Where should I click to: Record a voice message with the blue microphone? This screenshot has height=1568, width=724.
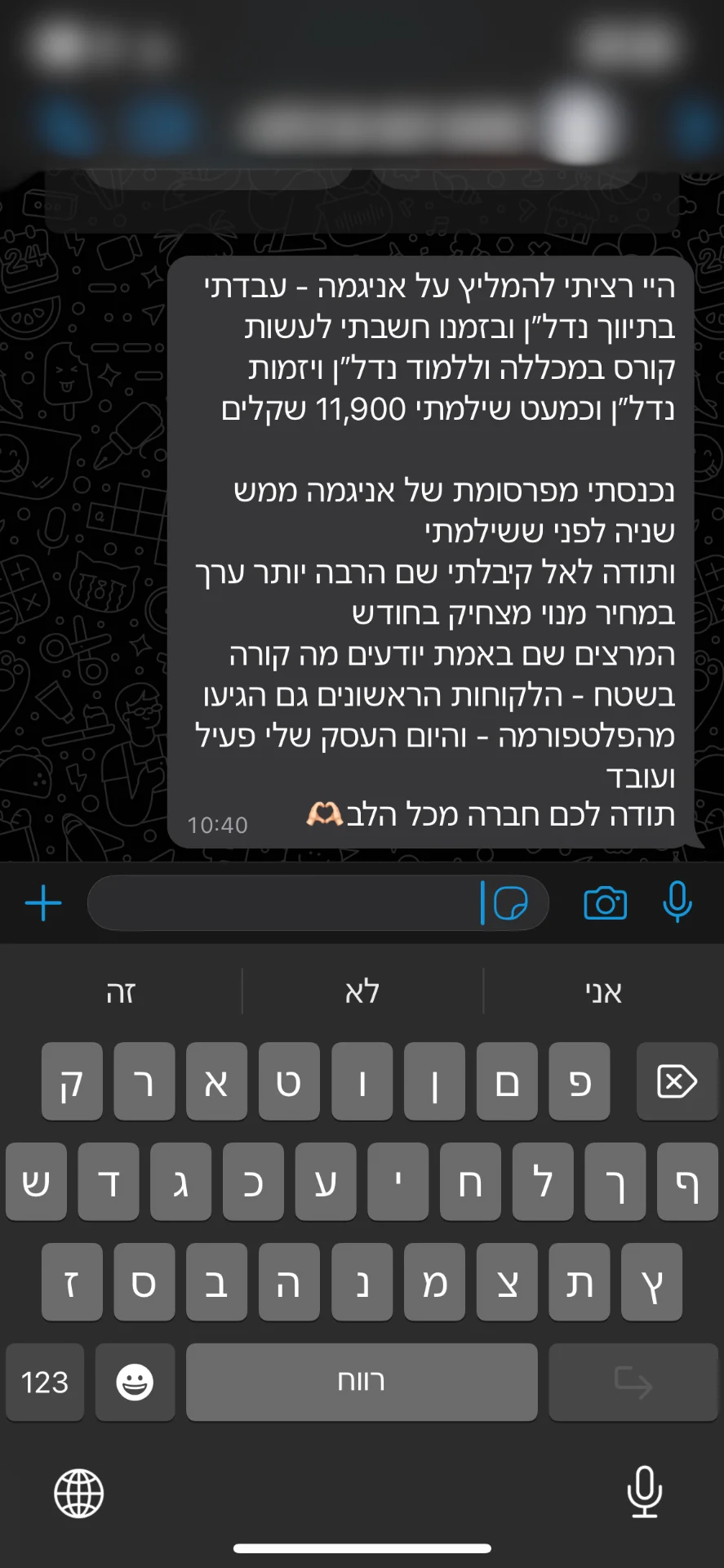[677, 902]
